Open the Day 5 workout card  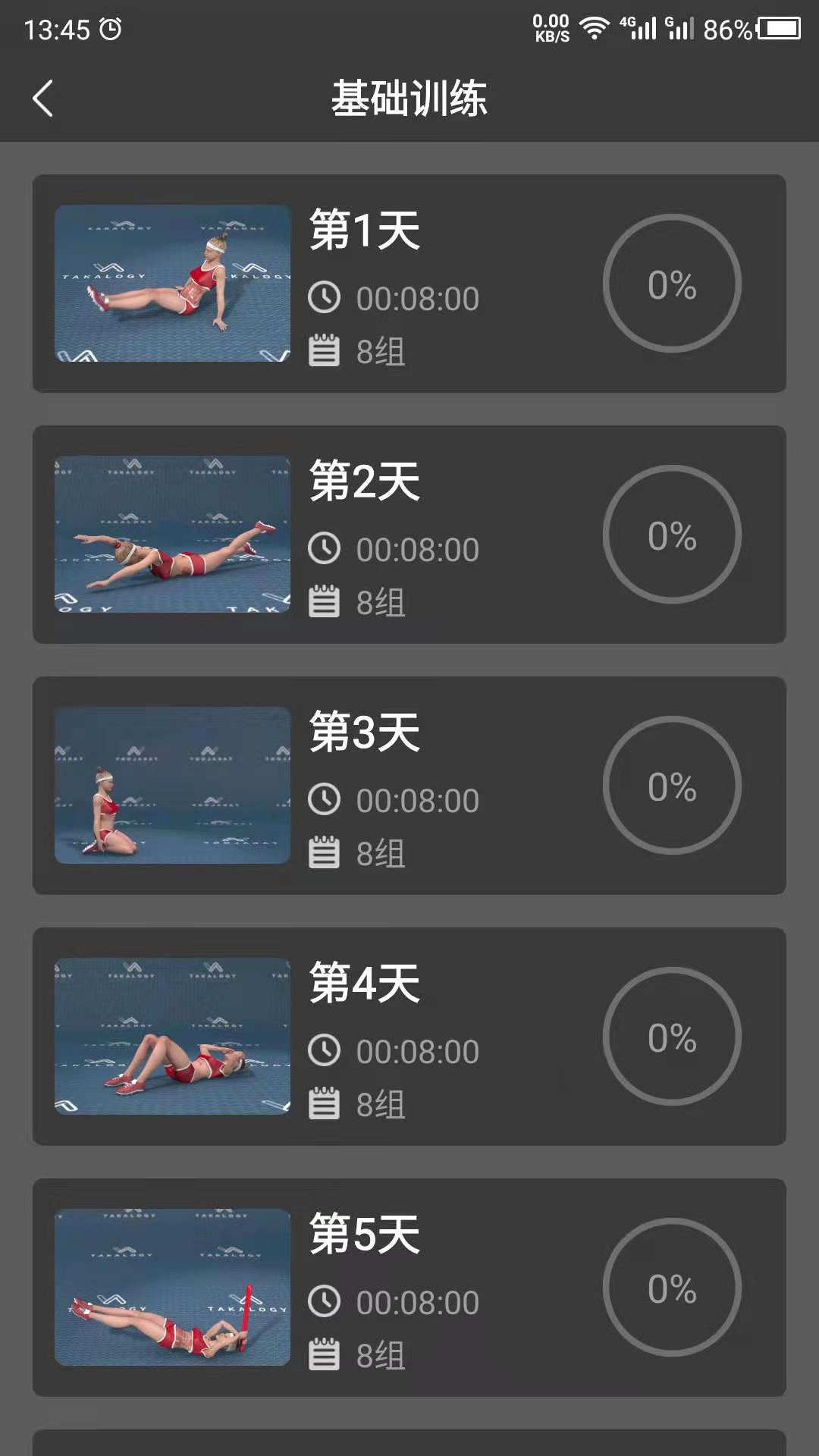409,1289
